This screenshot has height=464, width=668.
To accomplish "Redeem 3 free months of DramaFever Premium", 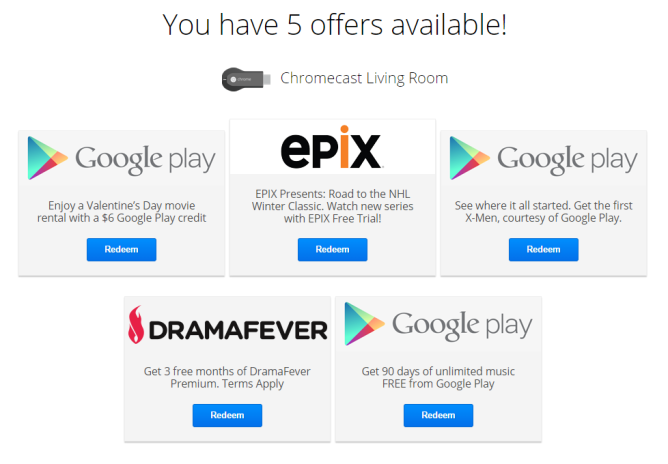I will click(x=227, y=415).
